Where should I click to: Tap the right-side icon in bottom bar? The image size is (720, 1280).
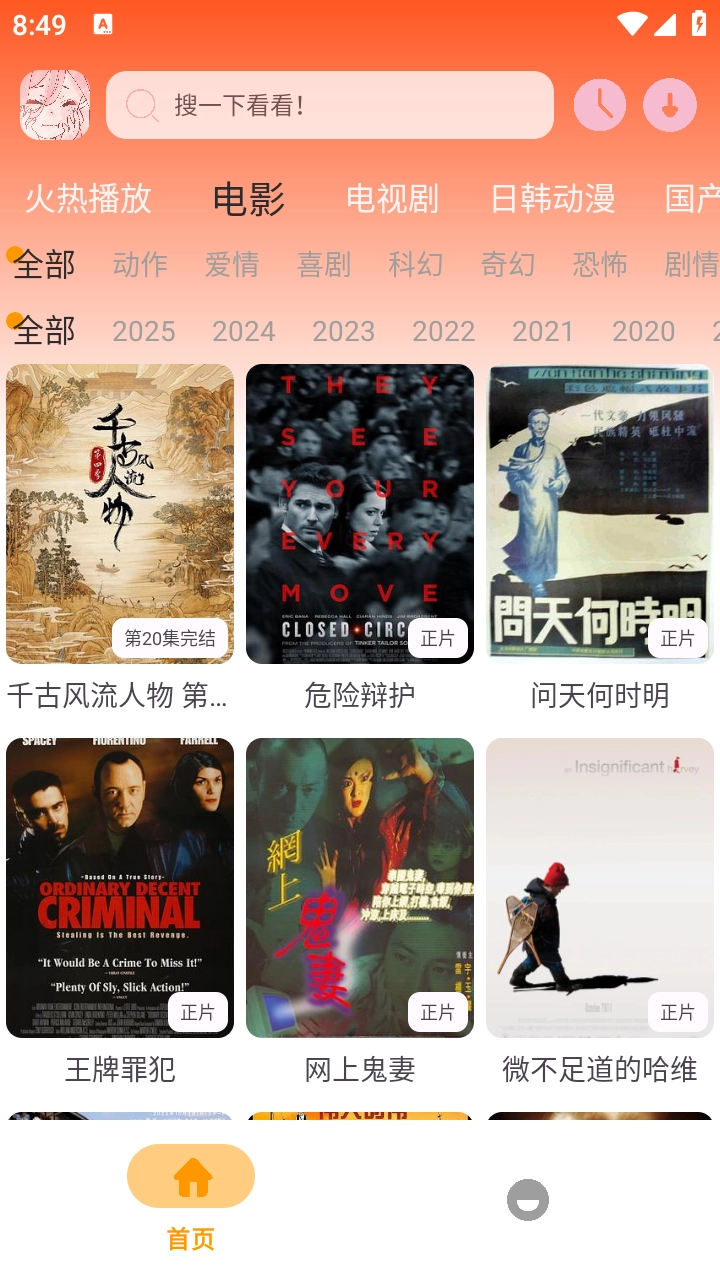tap(527, 1200)
